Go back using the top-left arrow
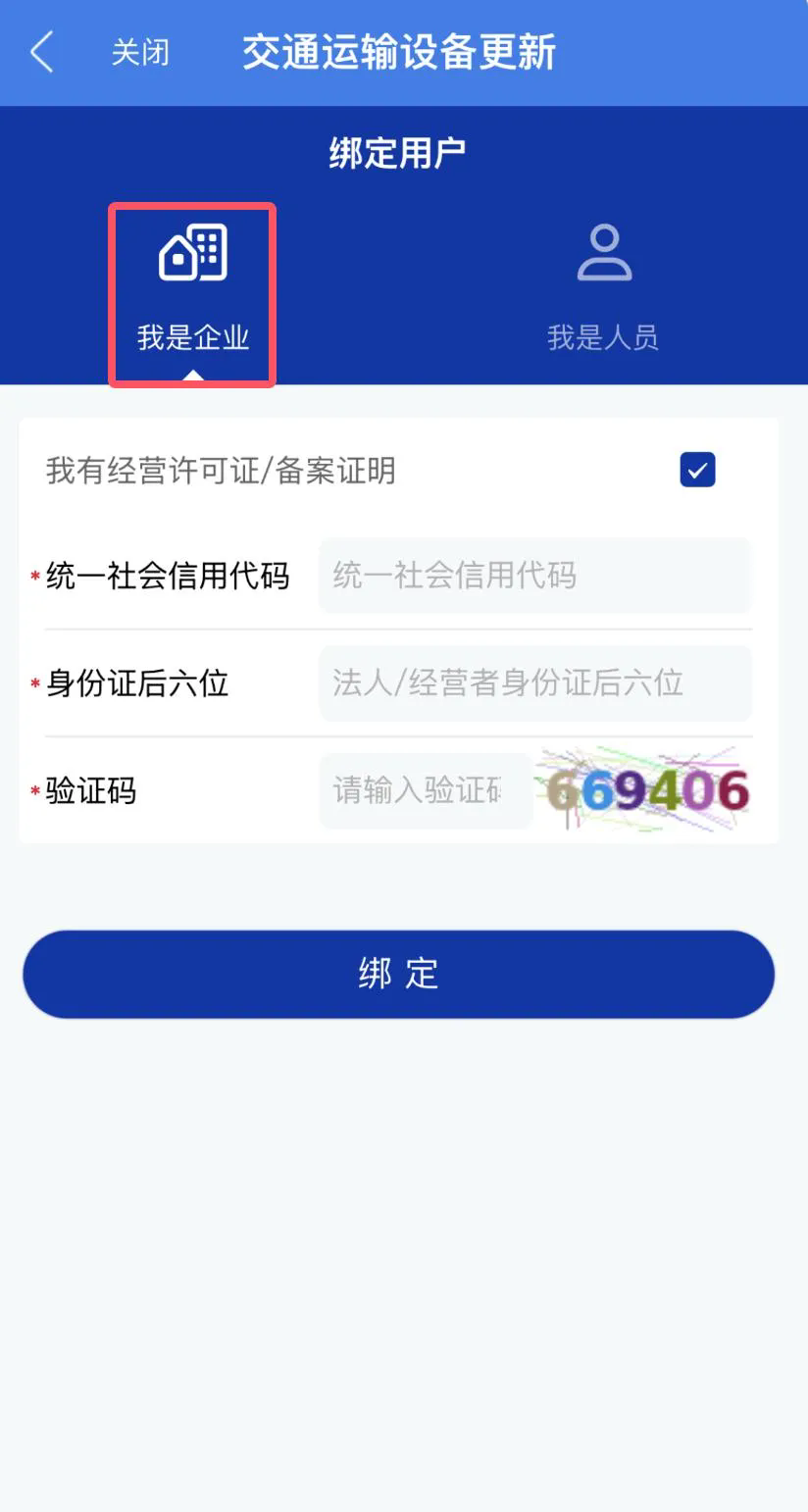The height and width of the screenshot is (1512, 808). [41, 52]
